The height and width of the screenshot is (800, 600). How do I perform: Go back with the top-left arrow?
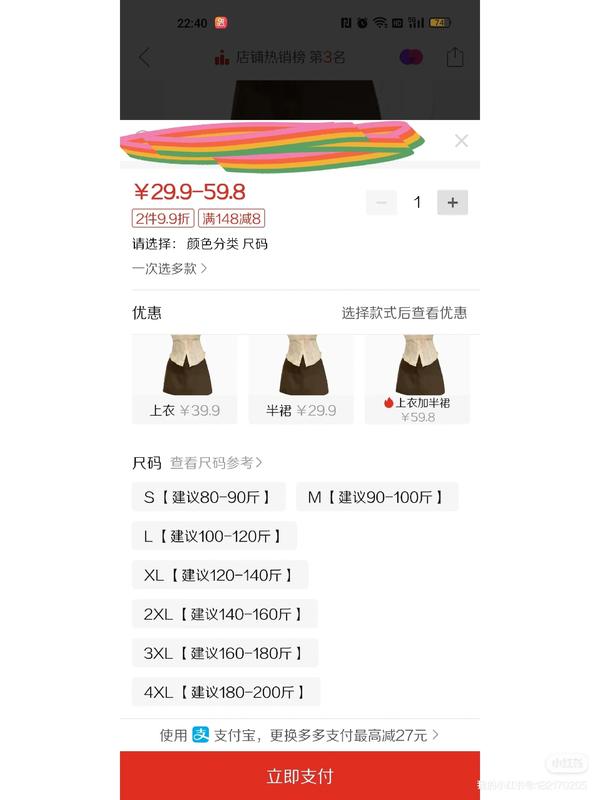tap(144, 57)
